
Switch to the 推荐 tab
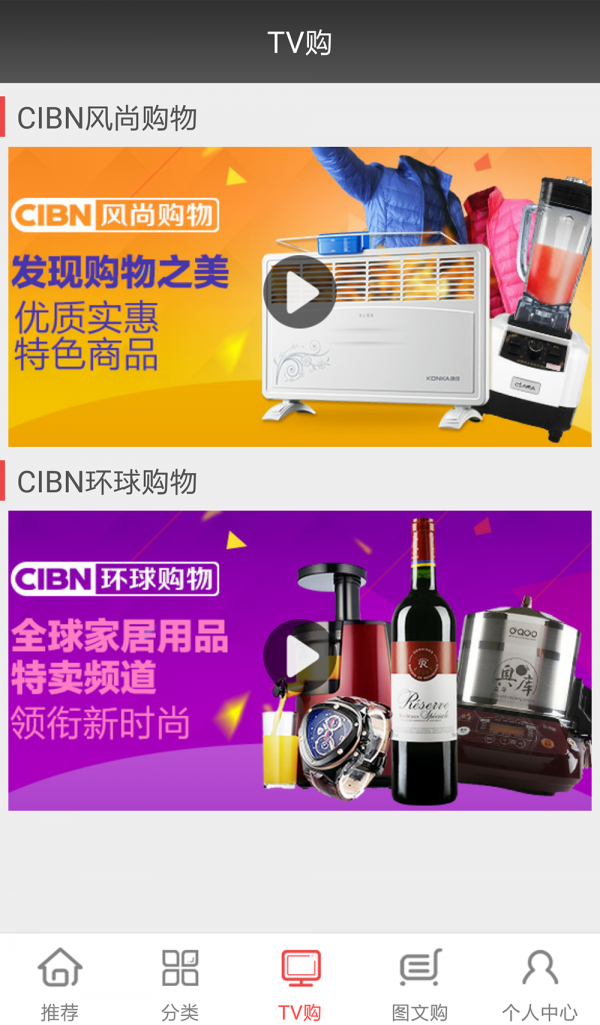click(x=60, y=983)
